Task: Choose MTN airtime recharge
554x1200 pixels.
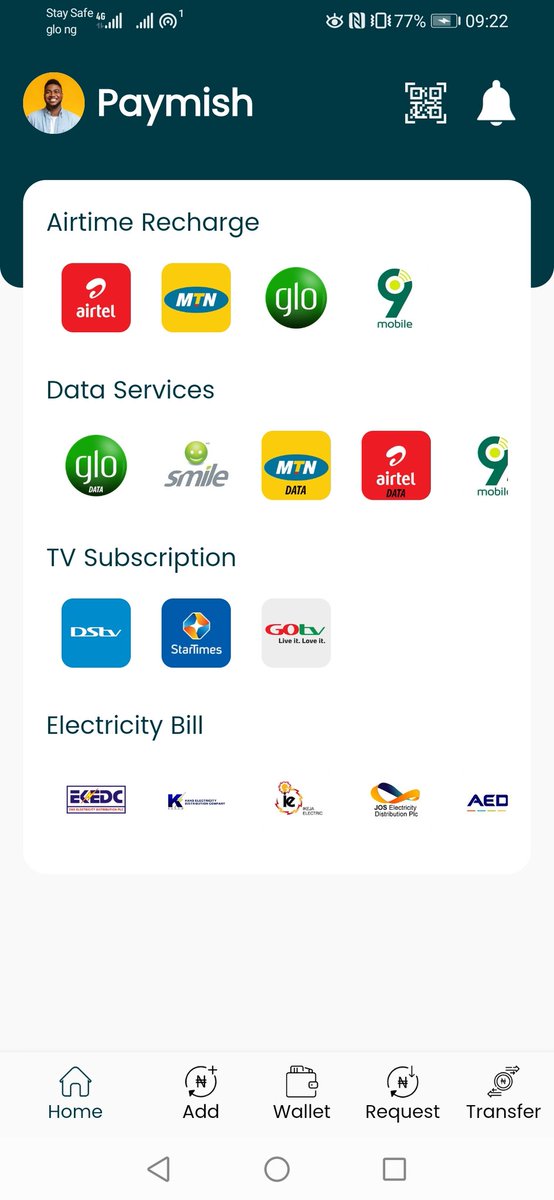Action: click(x=196, y=298)
